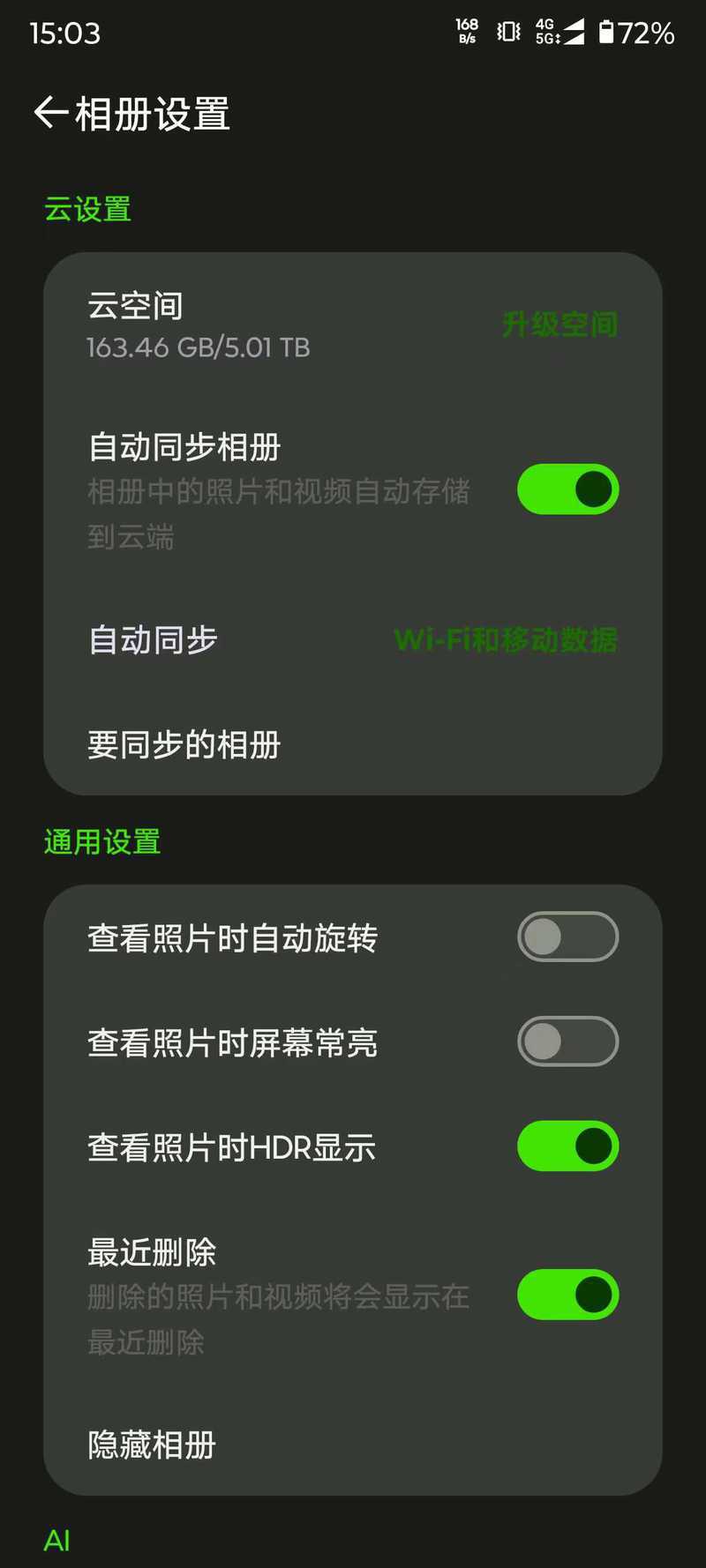706x1568 pixels.
Task: Tap 升级空间 to upgrade cloud storage
Action: pos(560,325)
